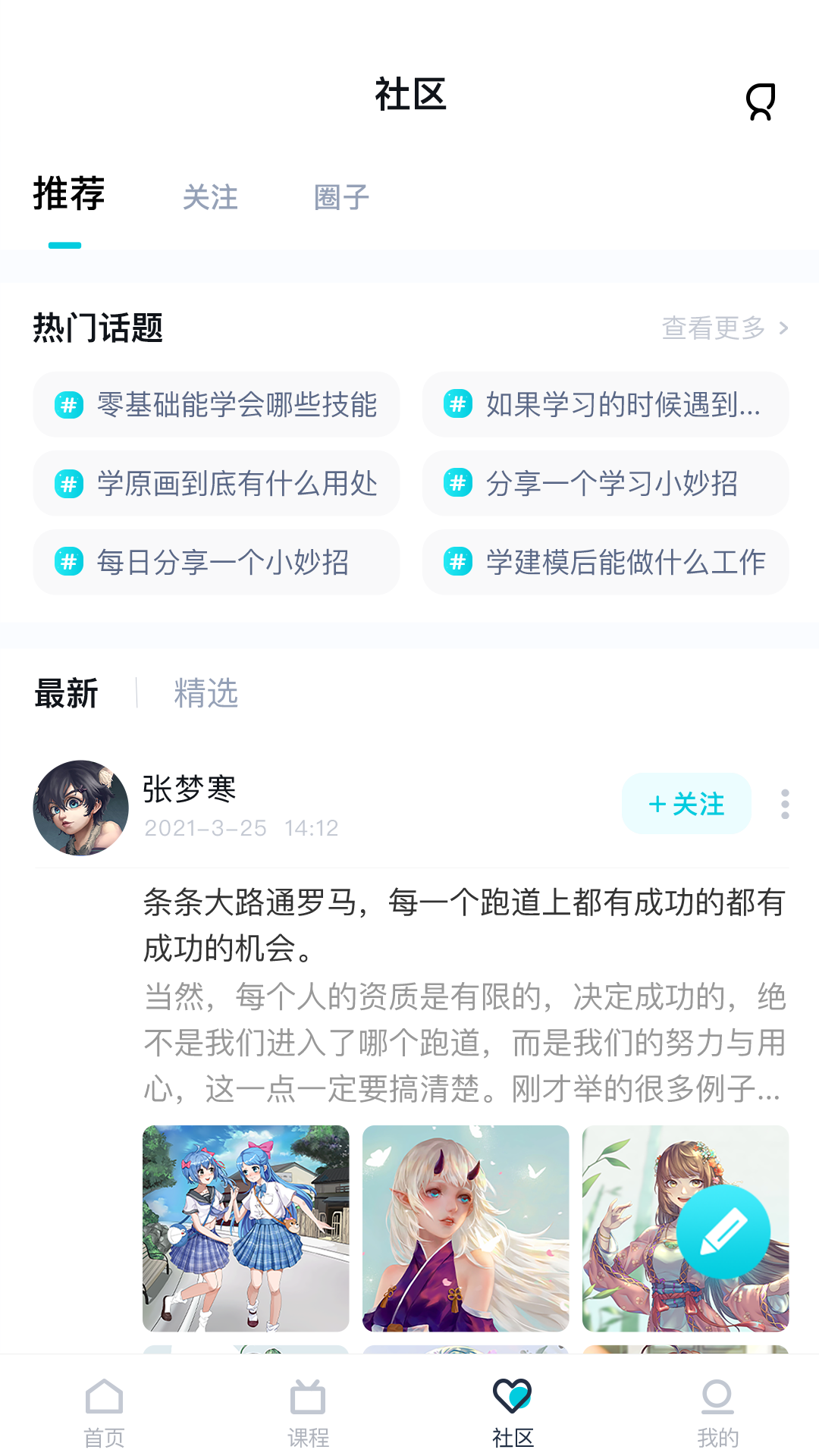Image resolution: width=819 pixels, height=1456 pixels.
Task: Open the search icon in the top right
Action: pos(761,102)
